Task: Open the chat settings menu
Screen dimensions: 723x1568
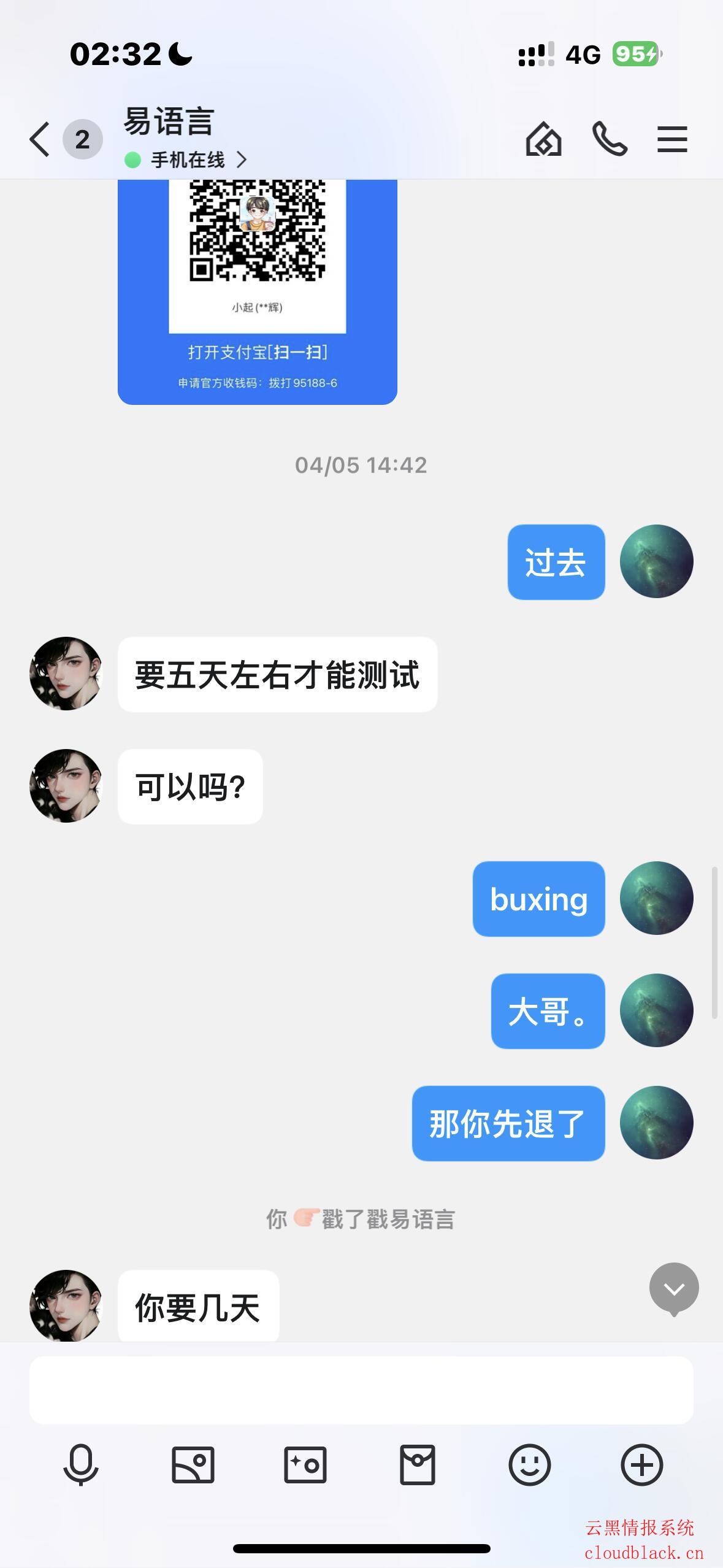Action: point(672,140)
